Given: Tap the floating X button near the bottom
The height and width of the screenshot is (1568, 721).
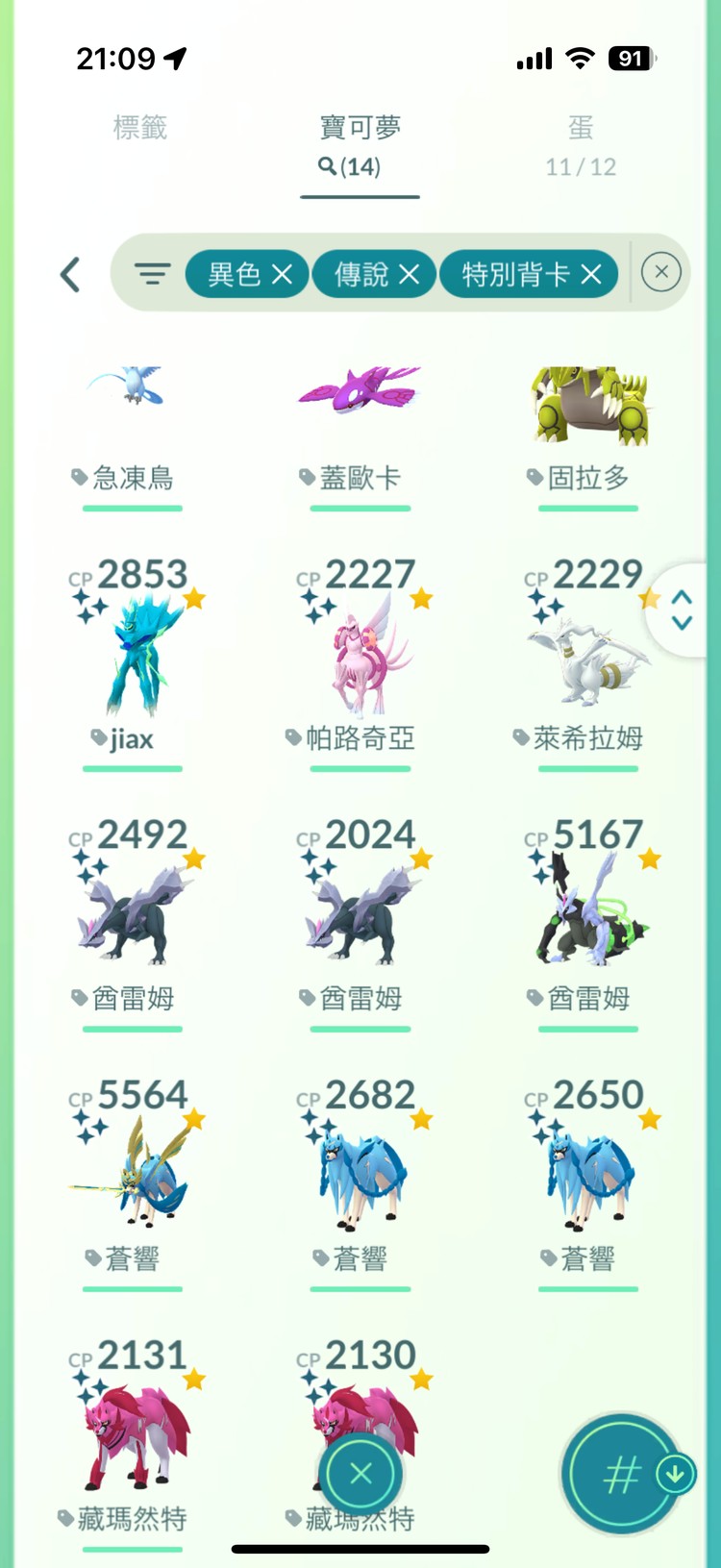Looking at the screenshot, I should point(360,1474).
